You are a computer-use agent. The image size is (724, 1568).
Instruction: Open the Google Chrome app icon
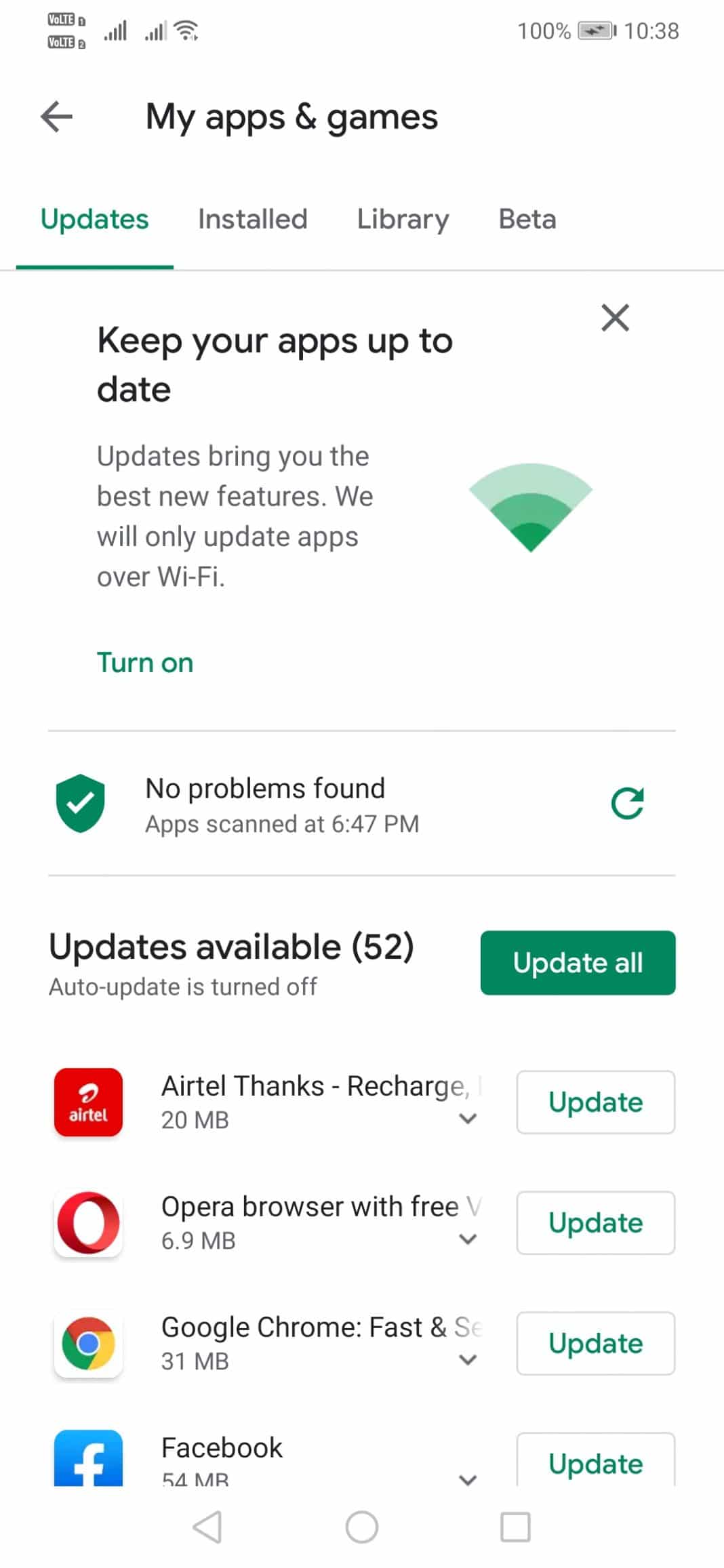coord(87,1344)
